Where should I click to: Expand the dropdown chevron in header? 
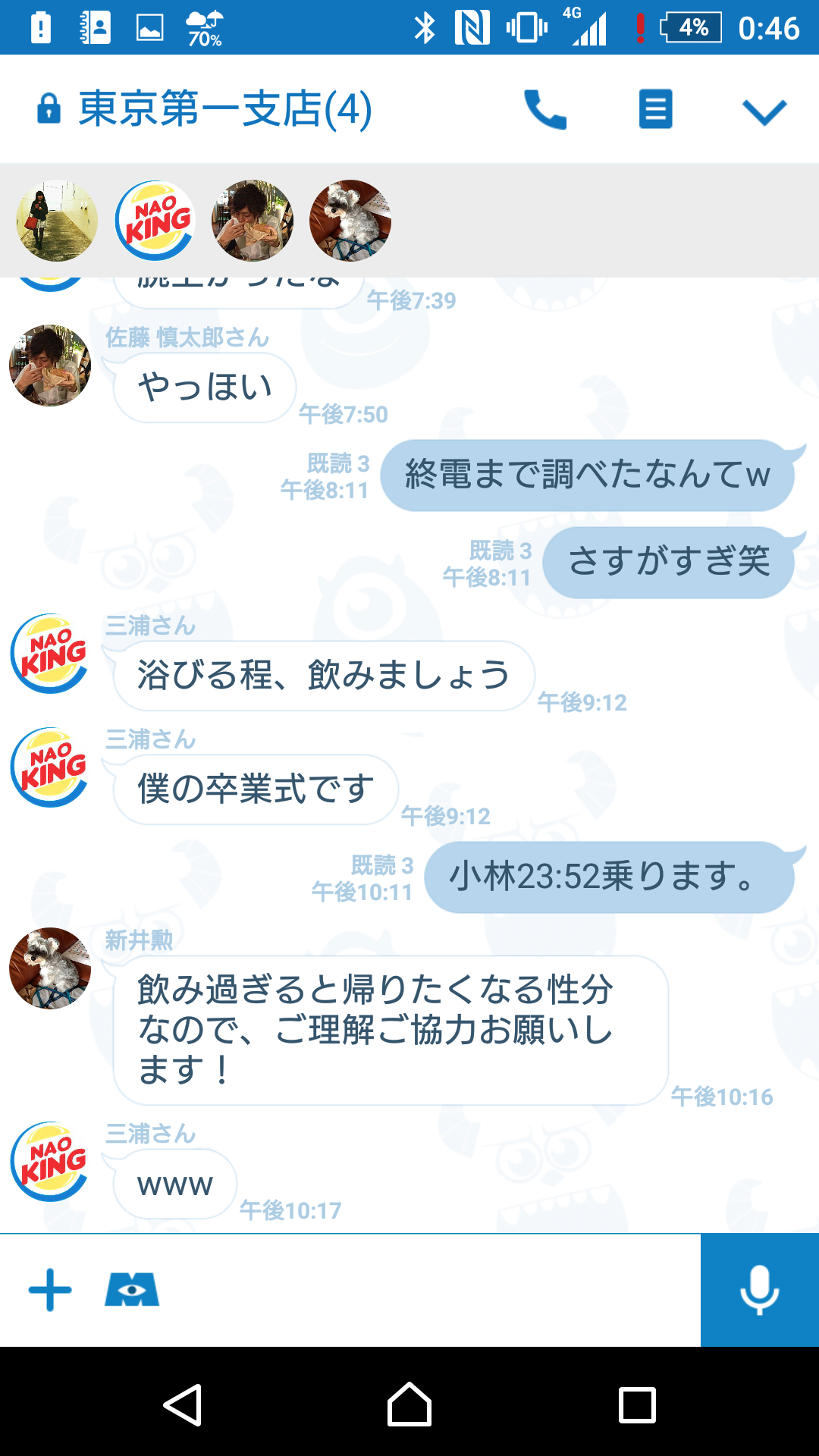pyautogui.click(x=764, y=111)
